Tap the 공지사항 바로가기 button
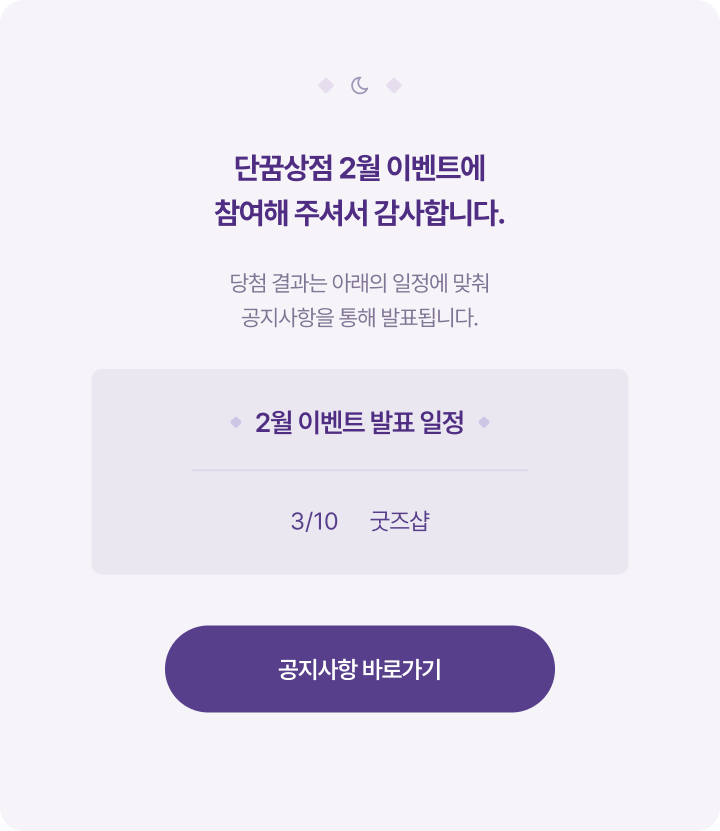This screenshot has width=720, height=831. (360, 669)
